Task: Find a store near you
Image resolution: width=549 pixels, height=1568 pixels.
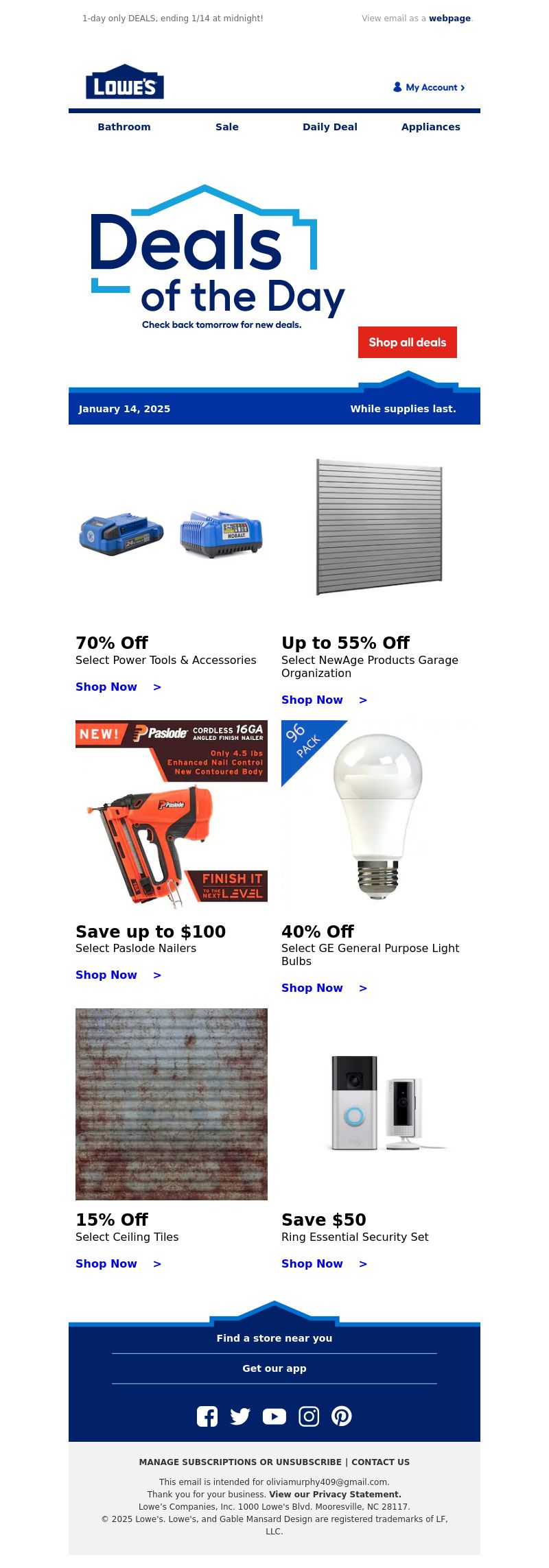Action: (x=274, y=1338)
